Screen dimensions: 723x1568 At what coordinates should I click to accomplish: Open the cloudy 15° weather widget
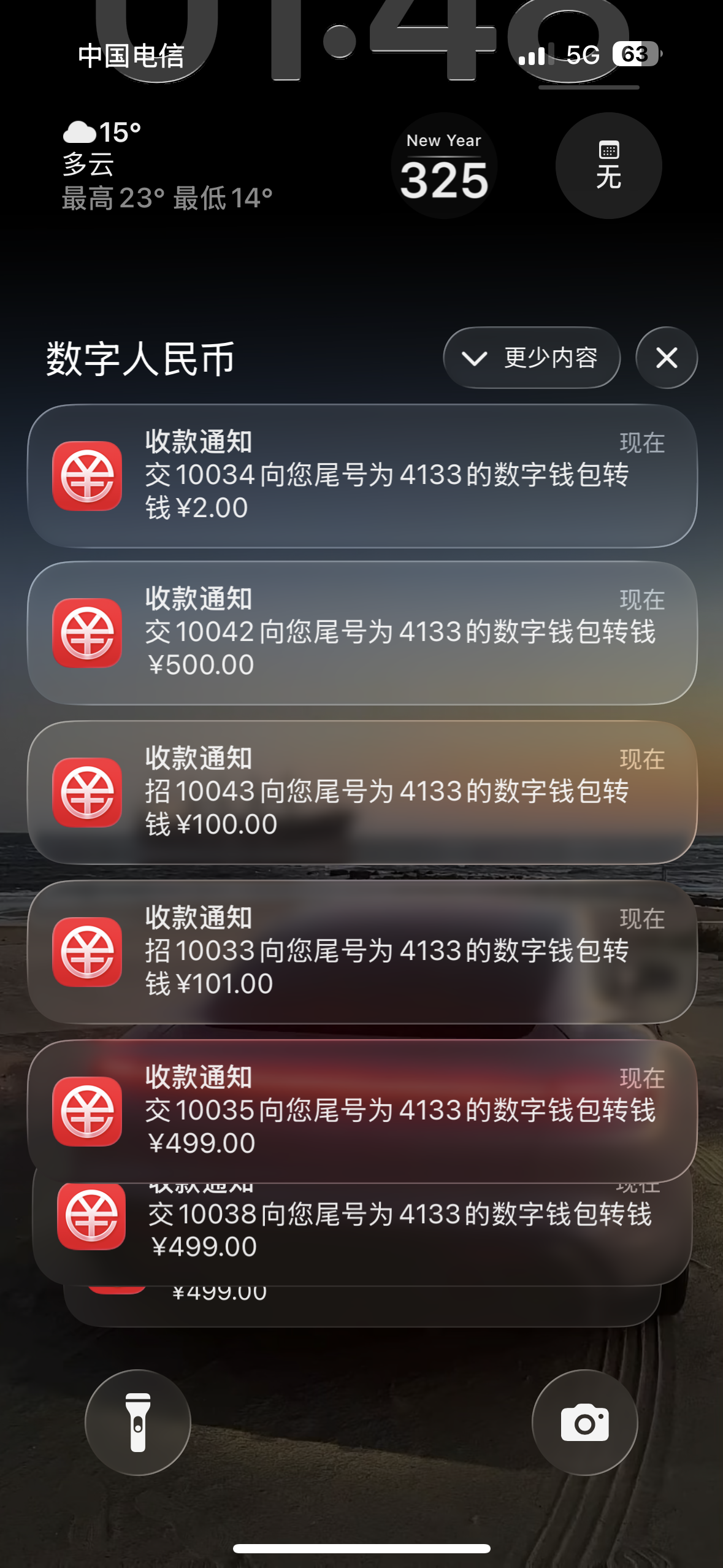click(167, 166)
